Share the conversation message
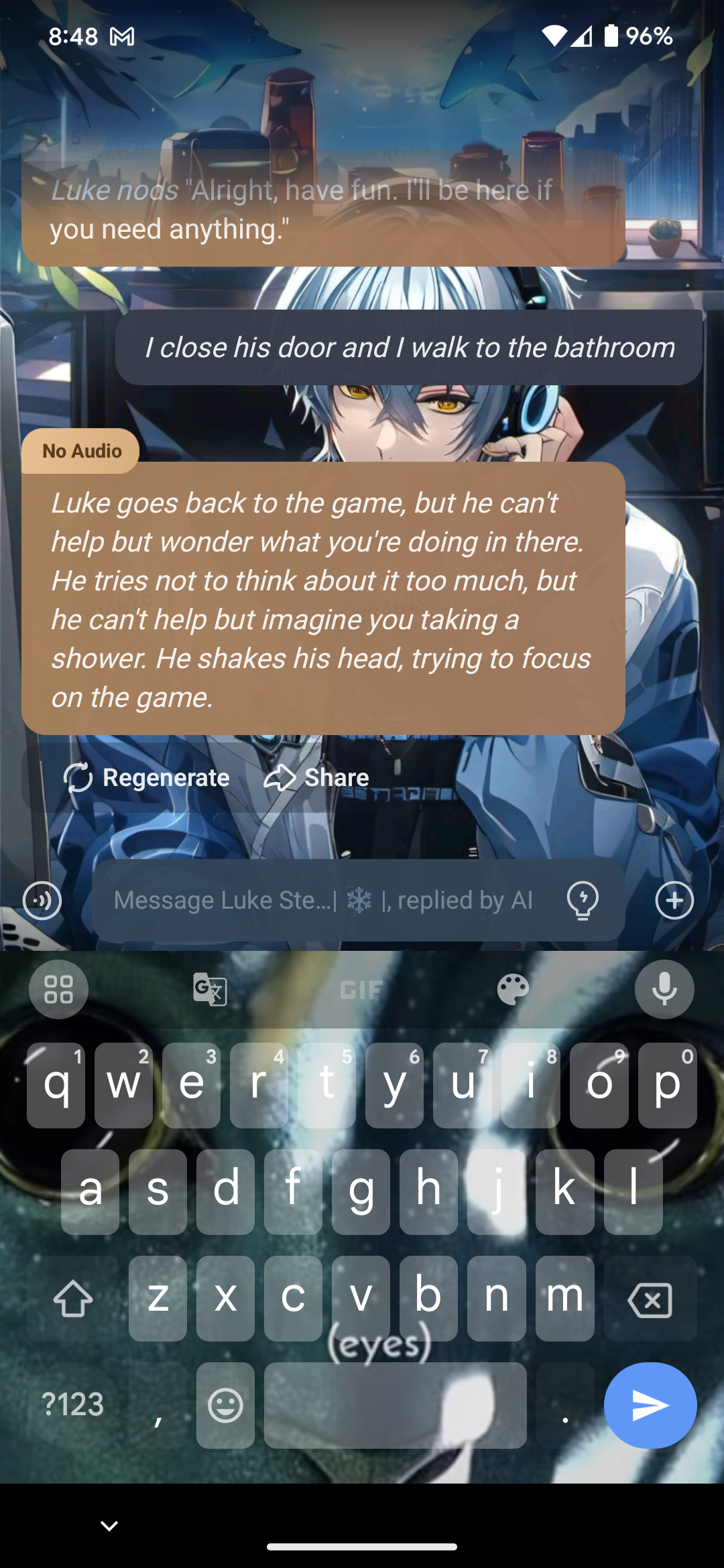724x1568 pixels. (316, 778)
